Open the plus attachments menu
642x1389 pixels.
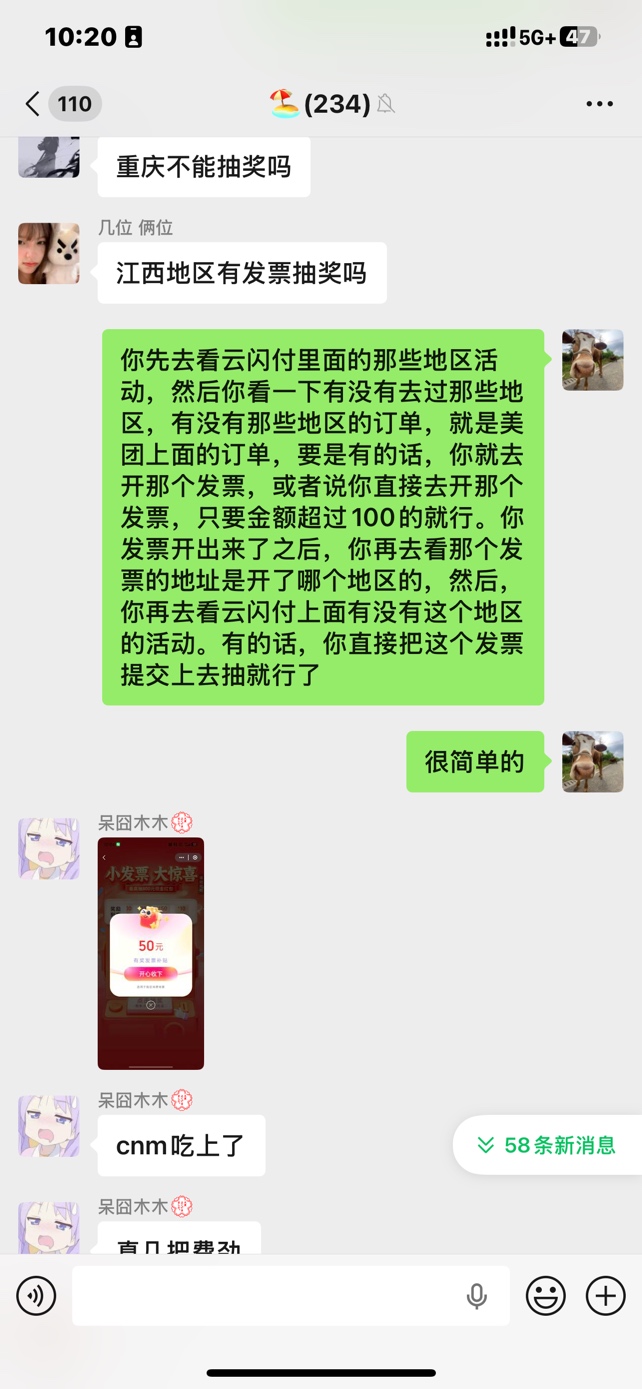click(x=605, y=1297)
